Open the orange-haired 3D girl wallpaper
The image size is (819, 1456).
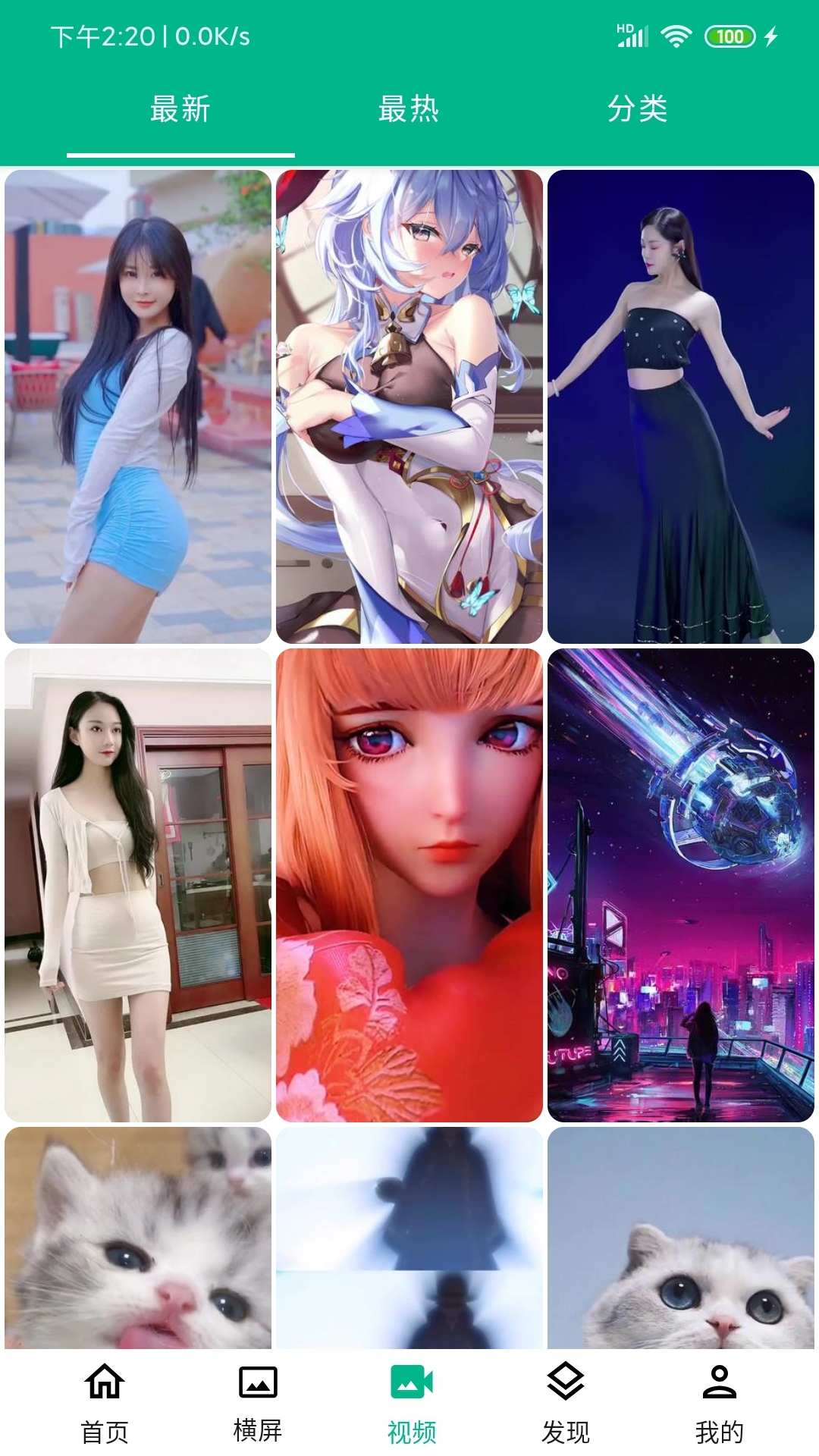pyautogui.click(x=409, y=885)
